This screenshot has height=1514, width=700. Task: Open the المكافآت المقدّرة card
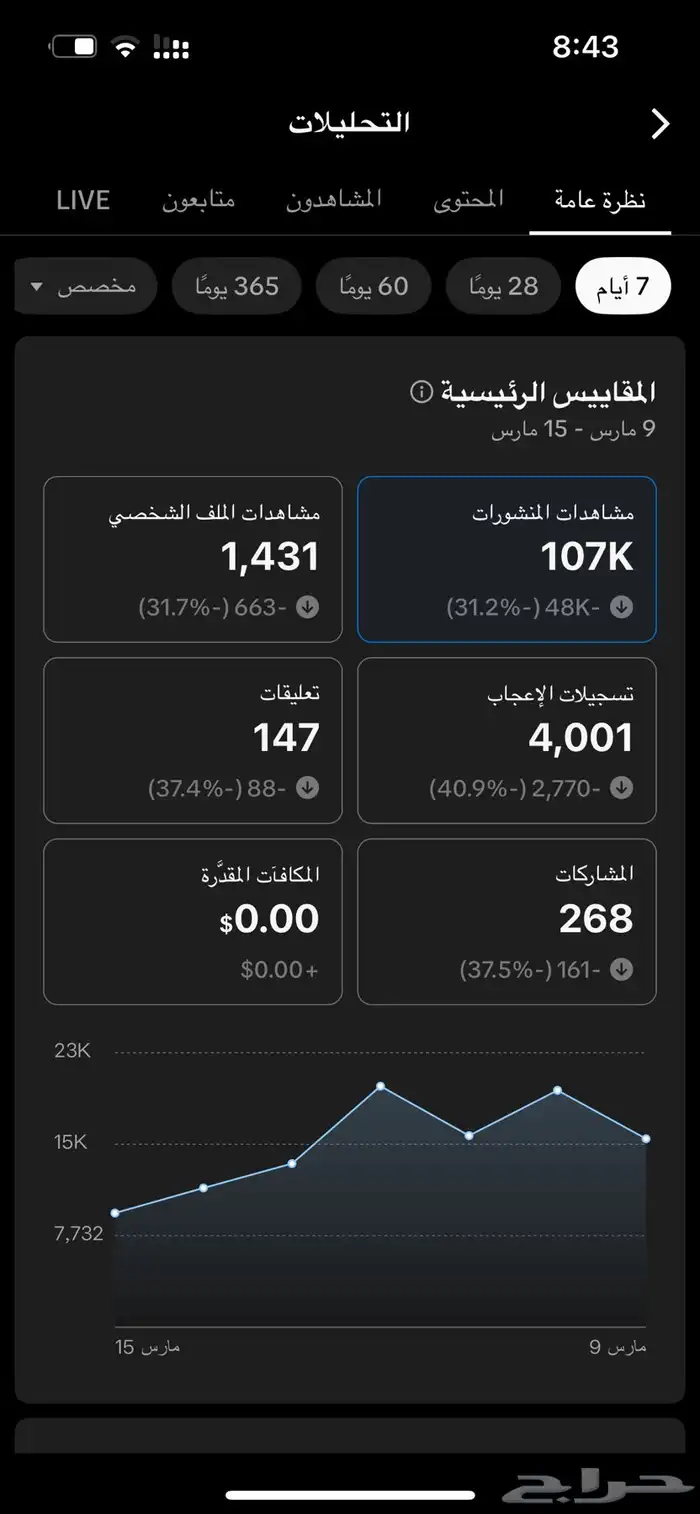coord(193,921)
